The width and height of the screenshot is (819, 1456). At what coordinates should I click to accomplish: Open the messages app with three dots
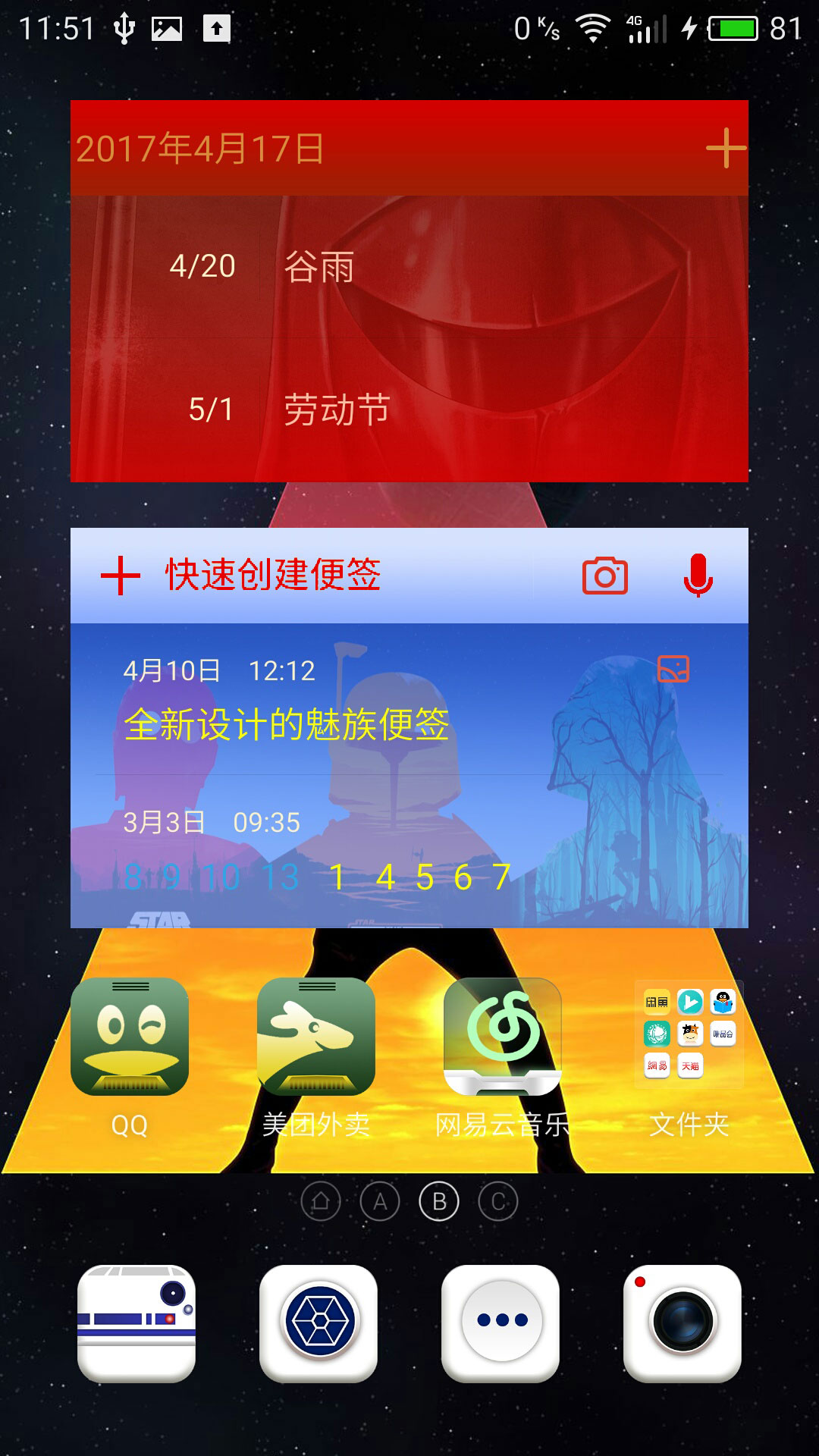click(x=500, y=1323)
